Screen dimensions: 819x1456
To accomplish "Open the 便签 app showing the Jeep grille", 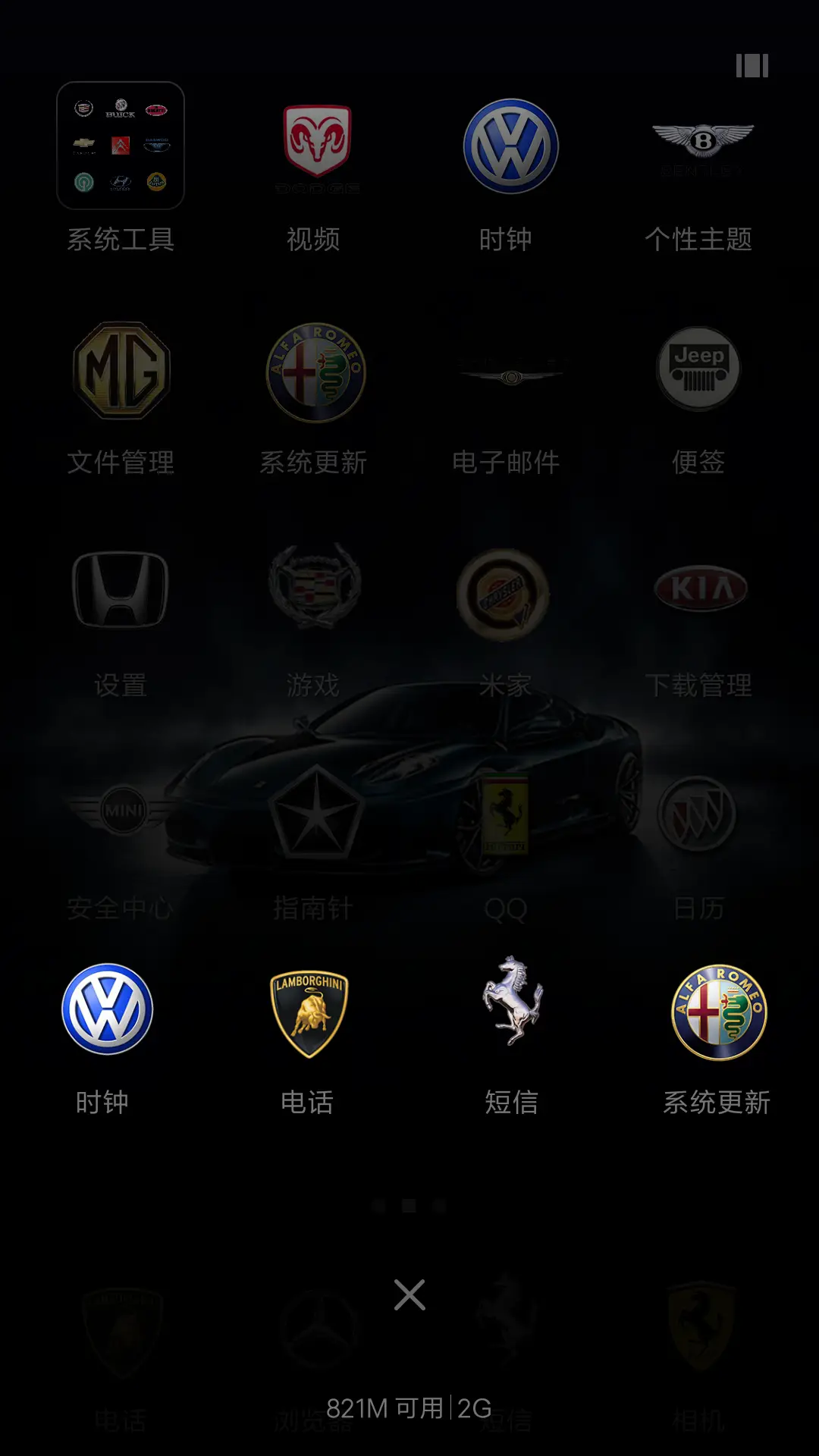I will click(x=698, y=369).
